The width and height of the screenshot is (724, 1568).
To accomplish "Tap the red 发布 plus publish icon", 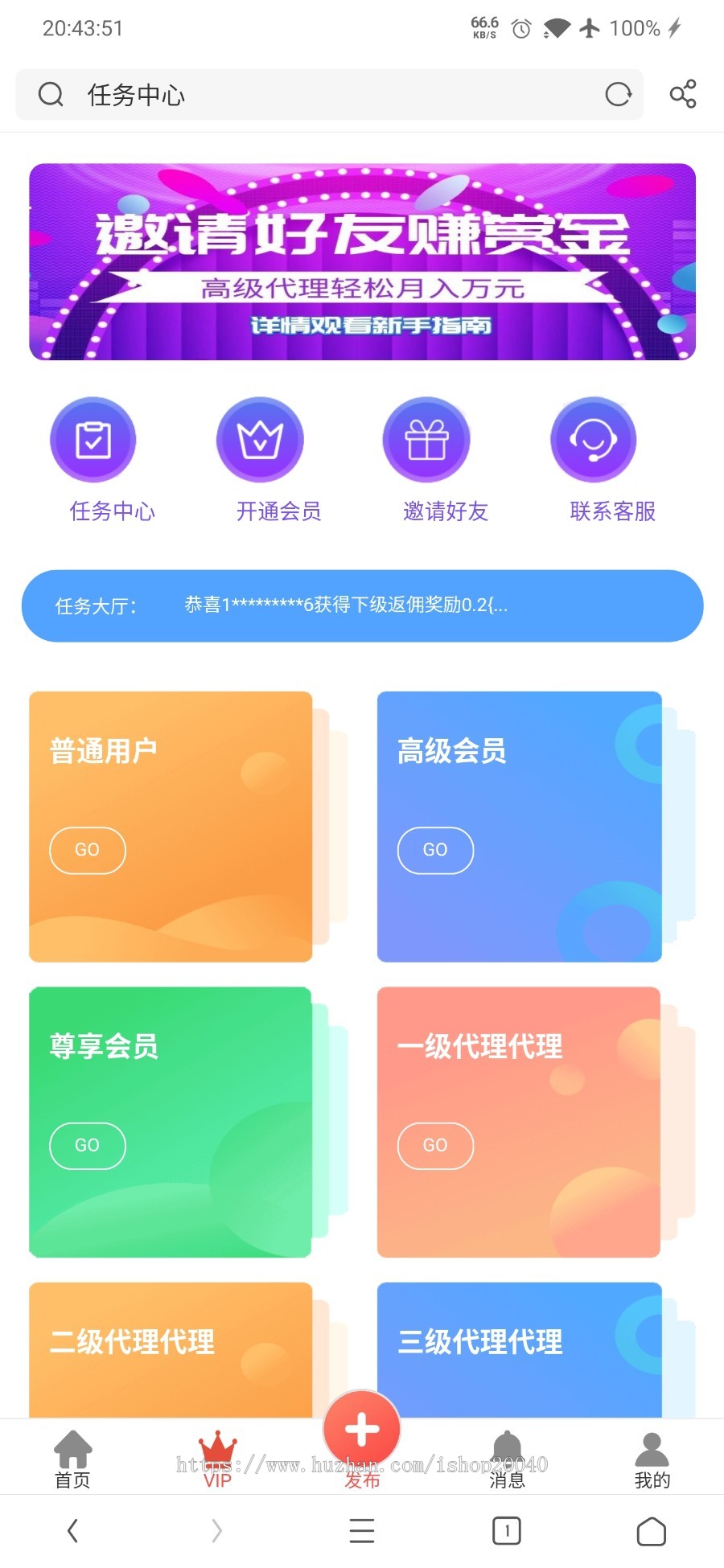I will [x=361, y=1430].
